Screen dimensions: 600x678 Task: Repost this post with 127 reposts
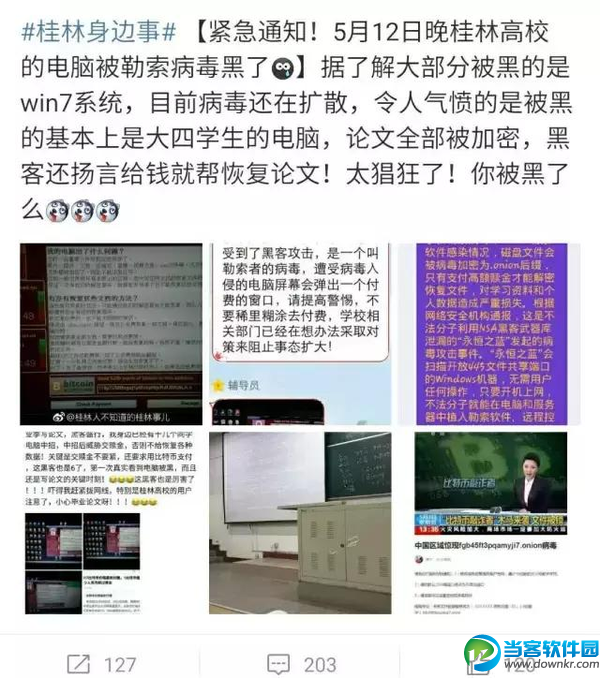point(100,663)
